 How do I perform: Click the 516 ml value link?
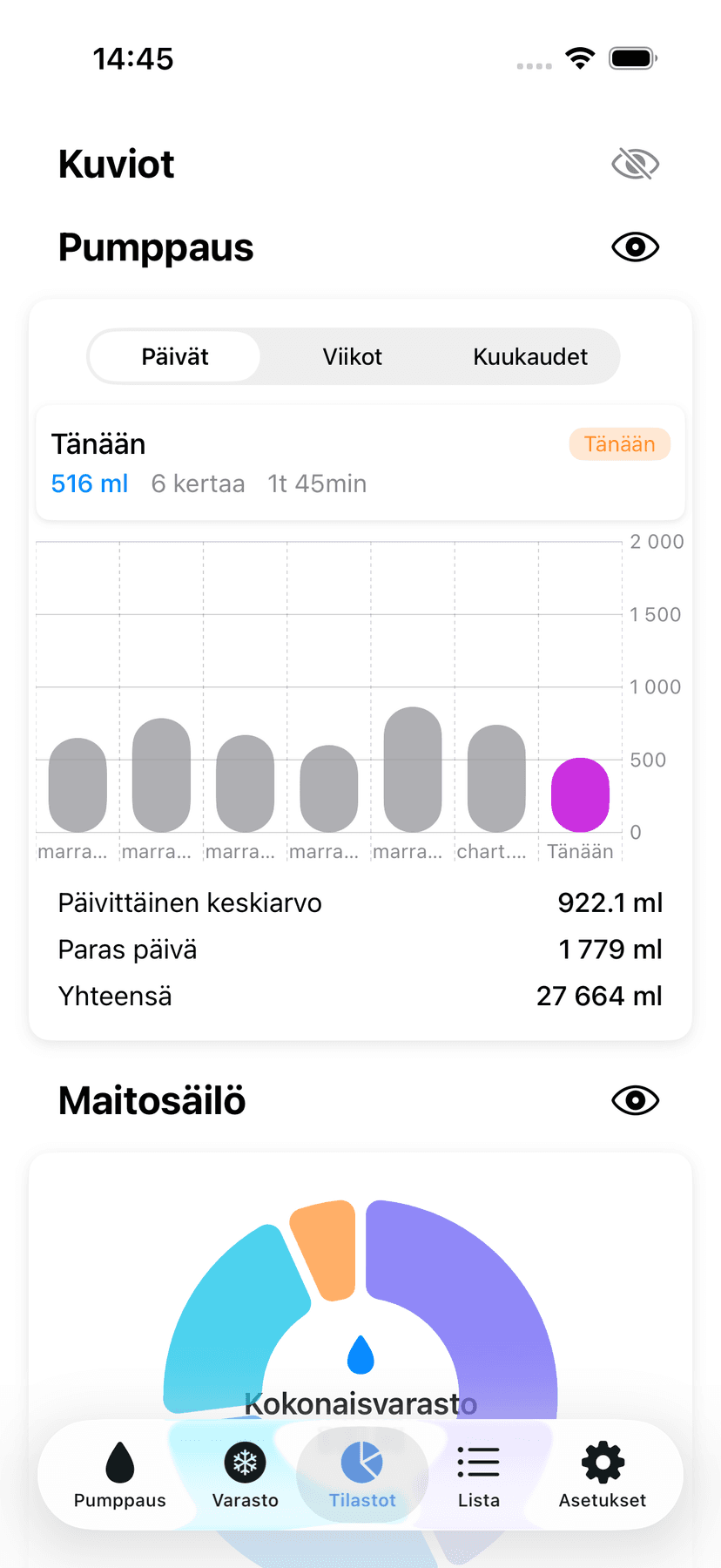click(90, 483)
